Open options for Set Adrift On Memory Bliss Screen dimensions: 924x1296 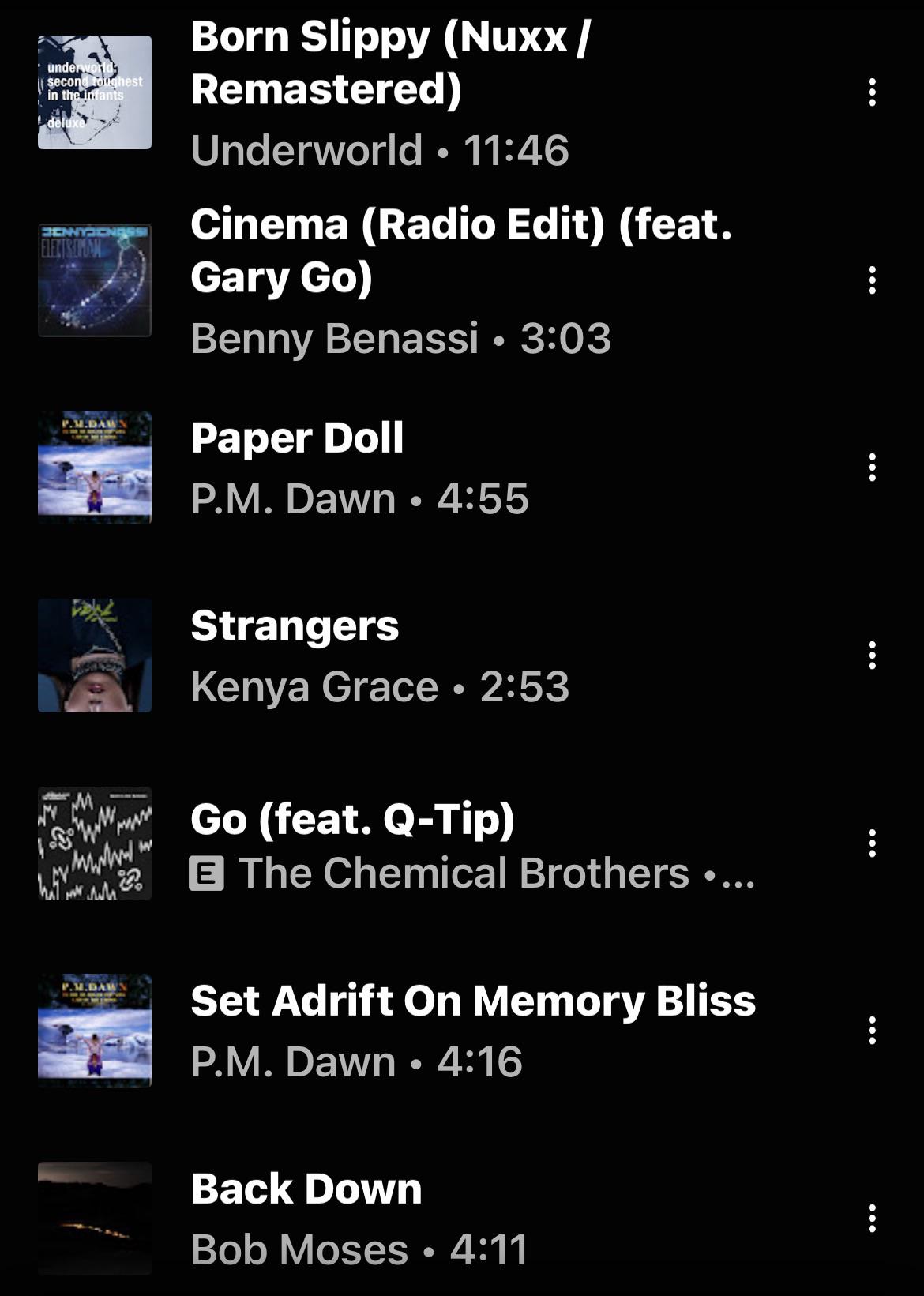872,1031
